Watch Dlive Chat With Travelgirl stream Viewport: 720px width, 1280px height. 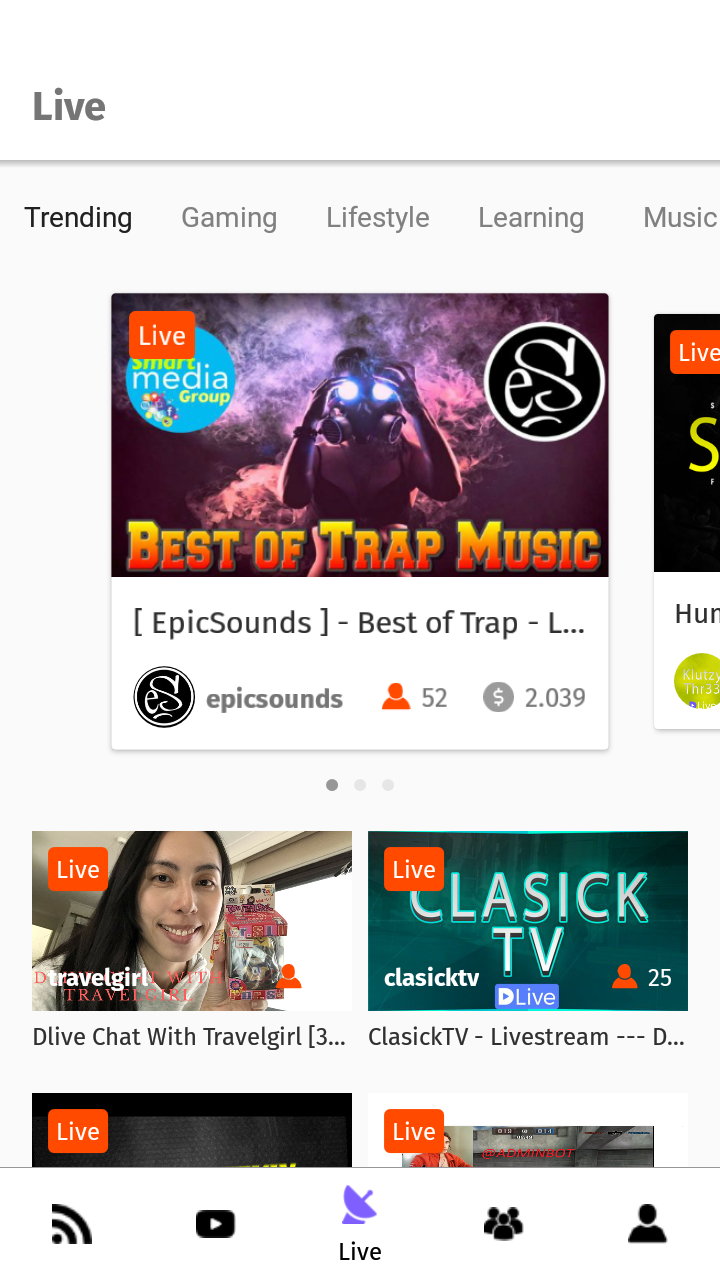click(192, 940)
